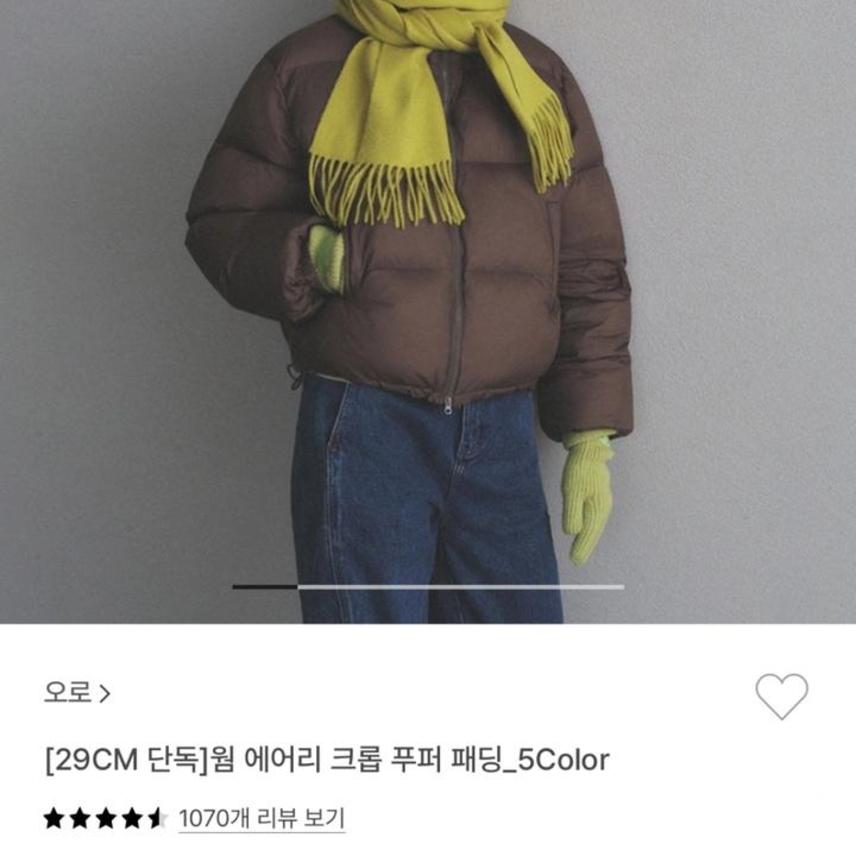View the 1070개 리뷰 보기 reviews
Image resolution: width=856 pixels, height=856 pixels.
(x=261, y=818)
